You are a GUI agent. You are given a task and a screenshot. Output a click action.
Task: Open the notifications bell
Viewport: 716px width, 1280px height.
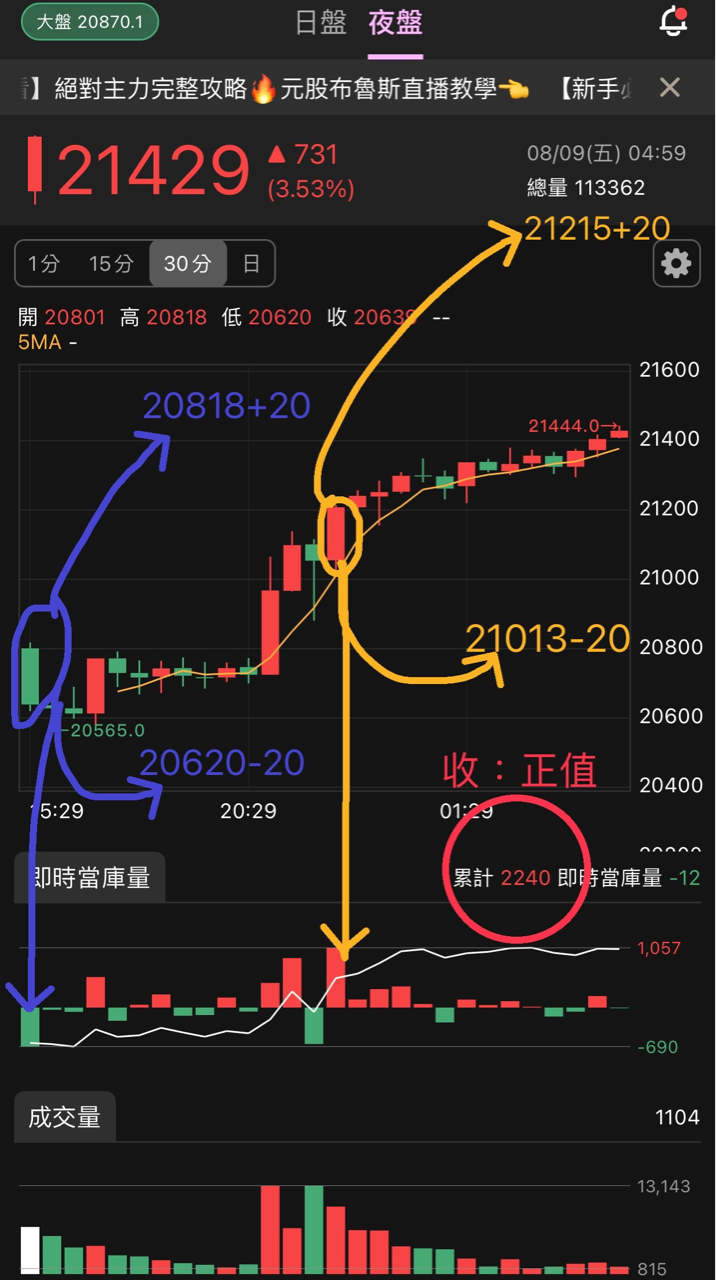(x=675, y=22)
